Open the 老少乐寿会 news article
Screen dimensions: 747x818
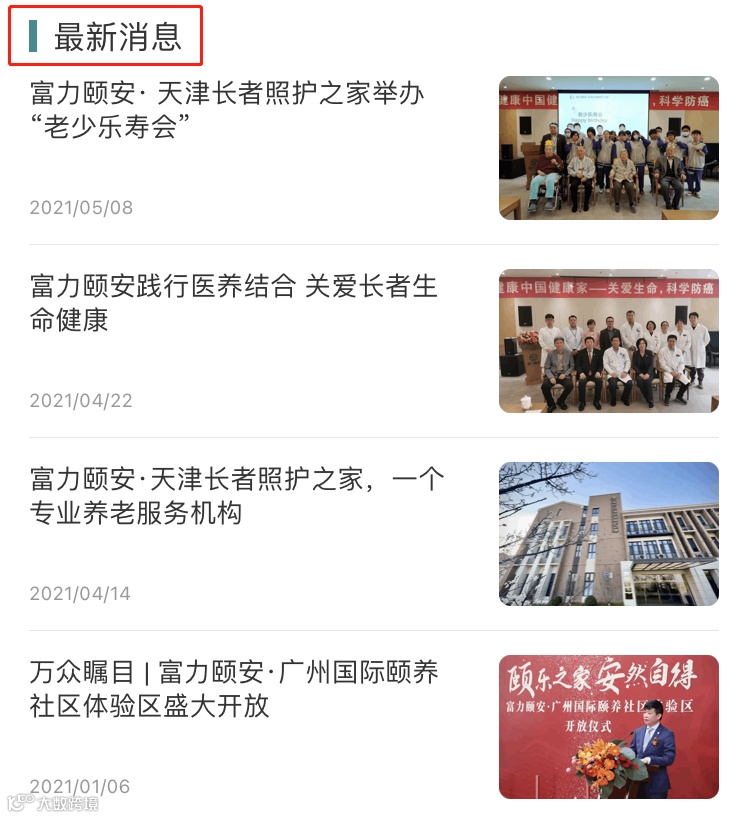[x=228, y=110]
